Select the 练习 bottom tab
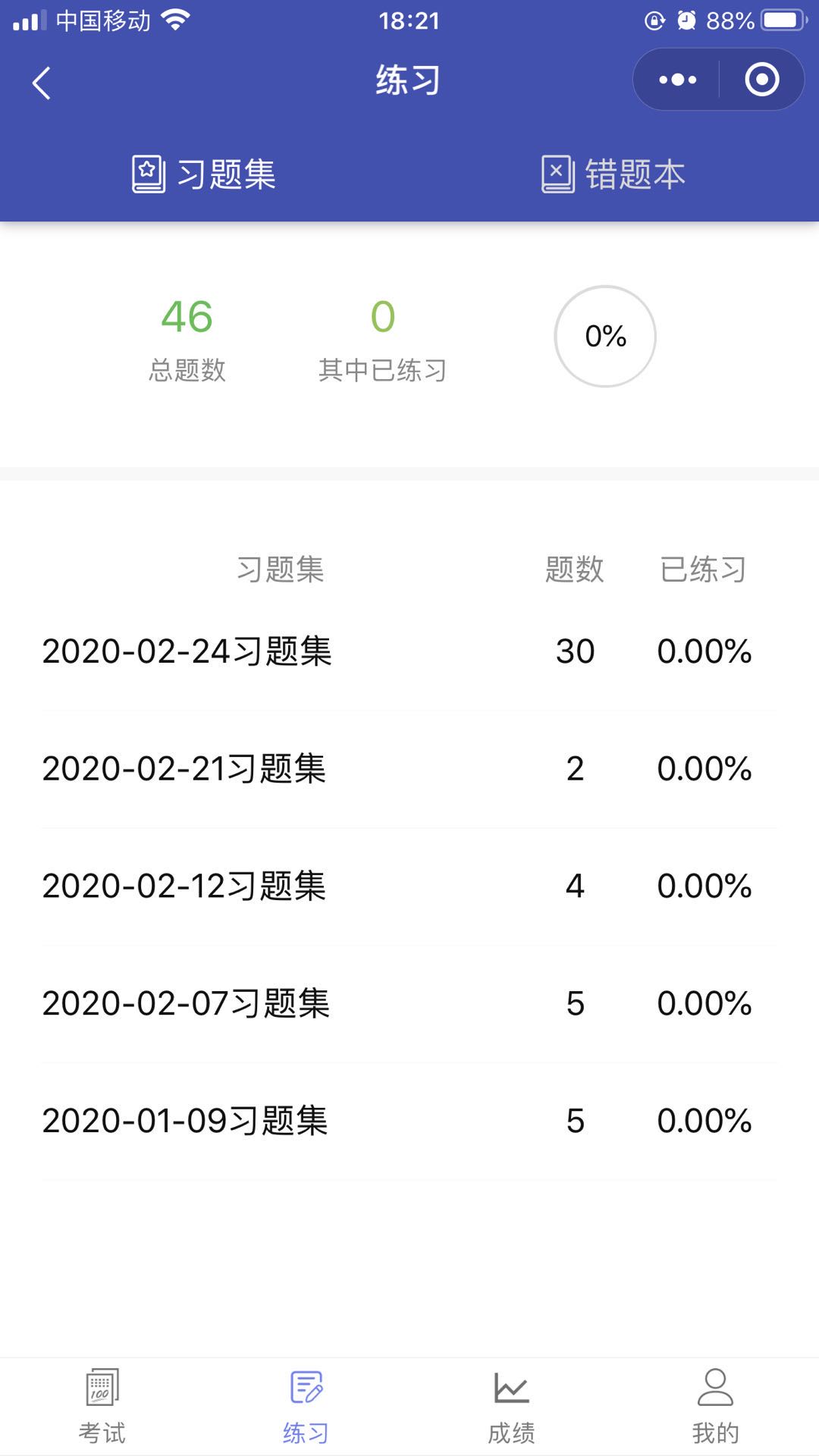This screenshot has width=819, height=1456. tap(306, 1407)
